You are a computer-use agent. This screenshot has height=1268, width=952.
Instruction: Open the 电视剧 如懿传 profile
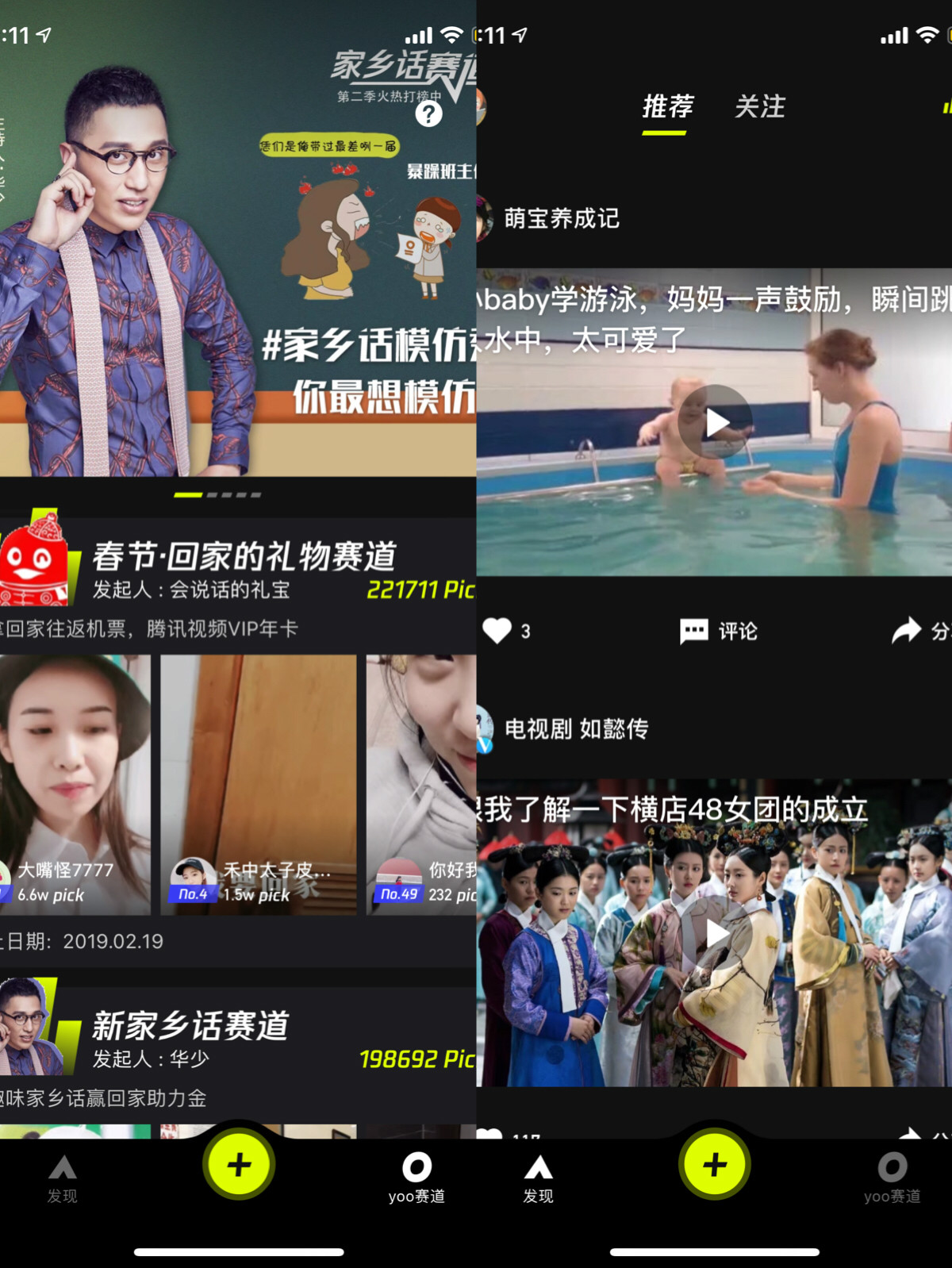576,728
